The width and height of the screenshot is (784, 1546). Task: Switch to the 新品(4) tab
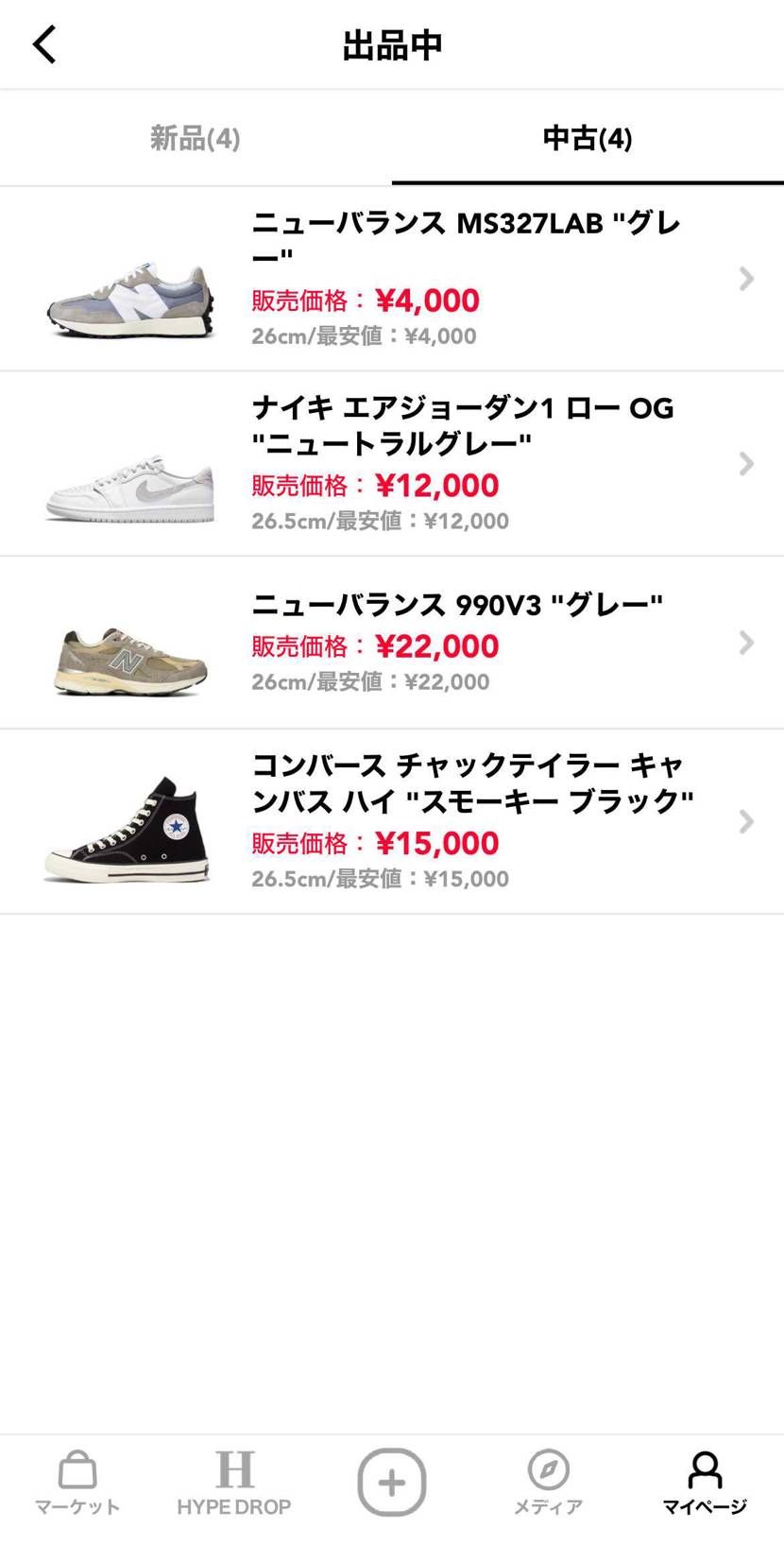click(x=195, y=138)
